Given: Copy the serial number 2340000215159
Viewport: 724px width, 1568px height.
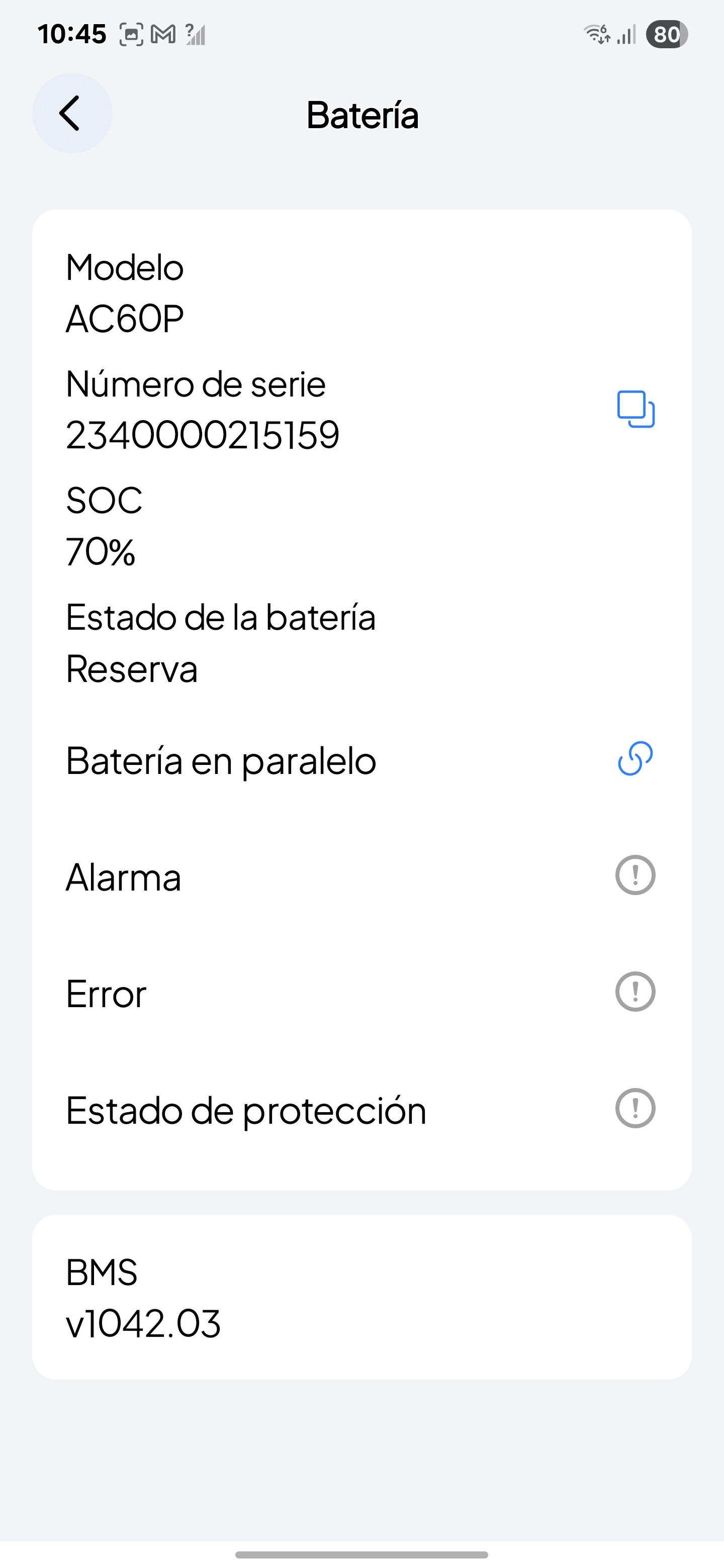Looking at the screenshot, I should pyautogui.click(x=636, y=409).
